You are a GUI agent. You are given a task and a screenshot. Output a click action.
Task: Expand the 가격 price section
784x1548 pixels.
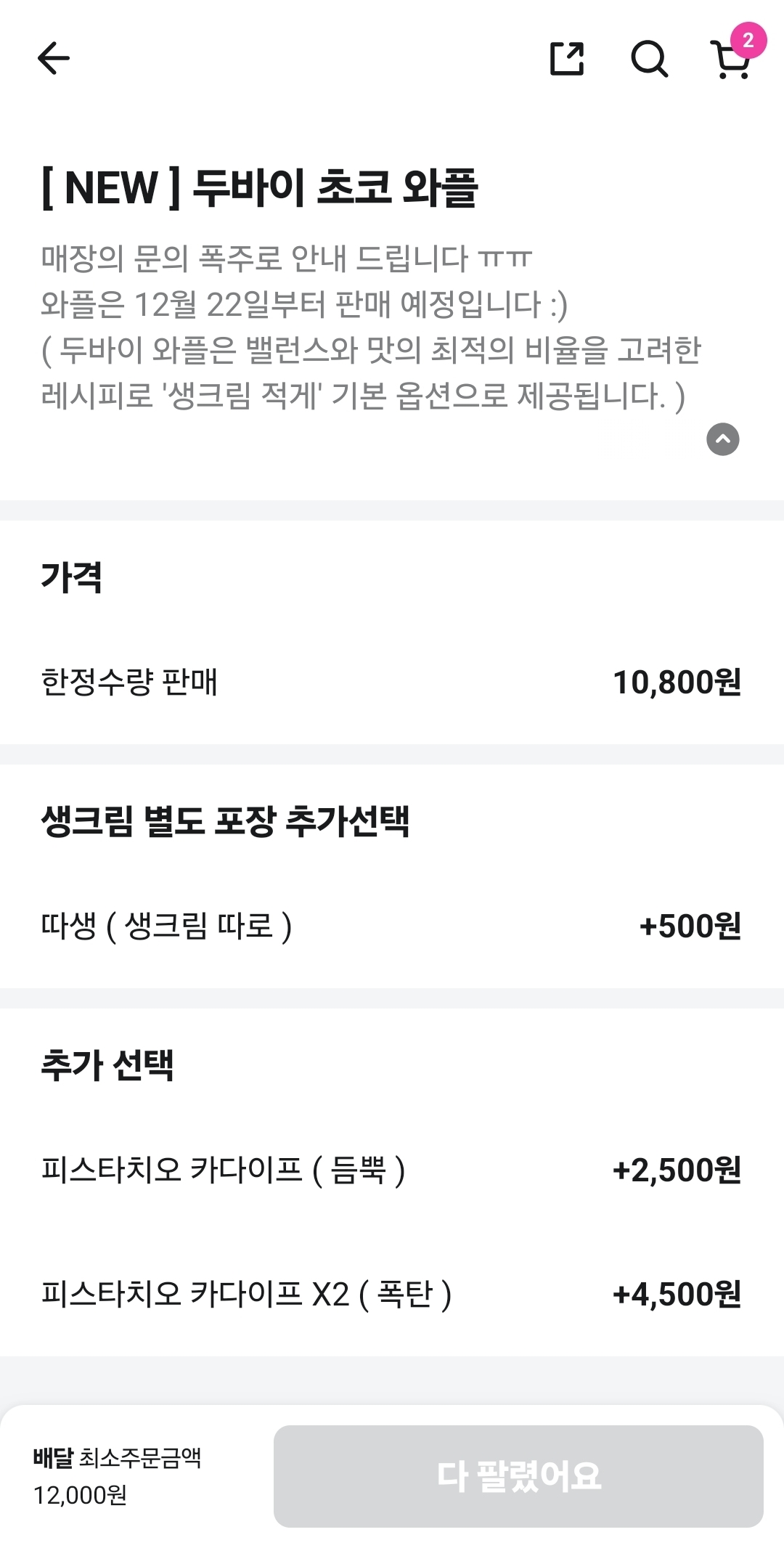point(73,576)
